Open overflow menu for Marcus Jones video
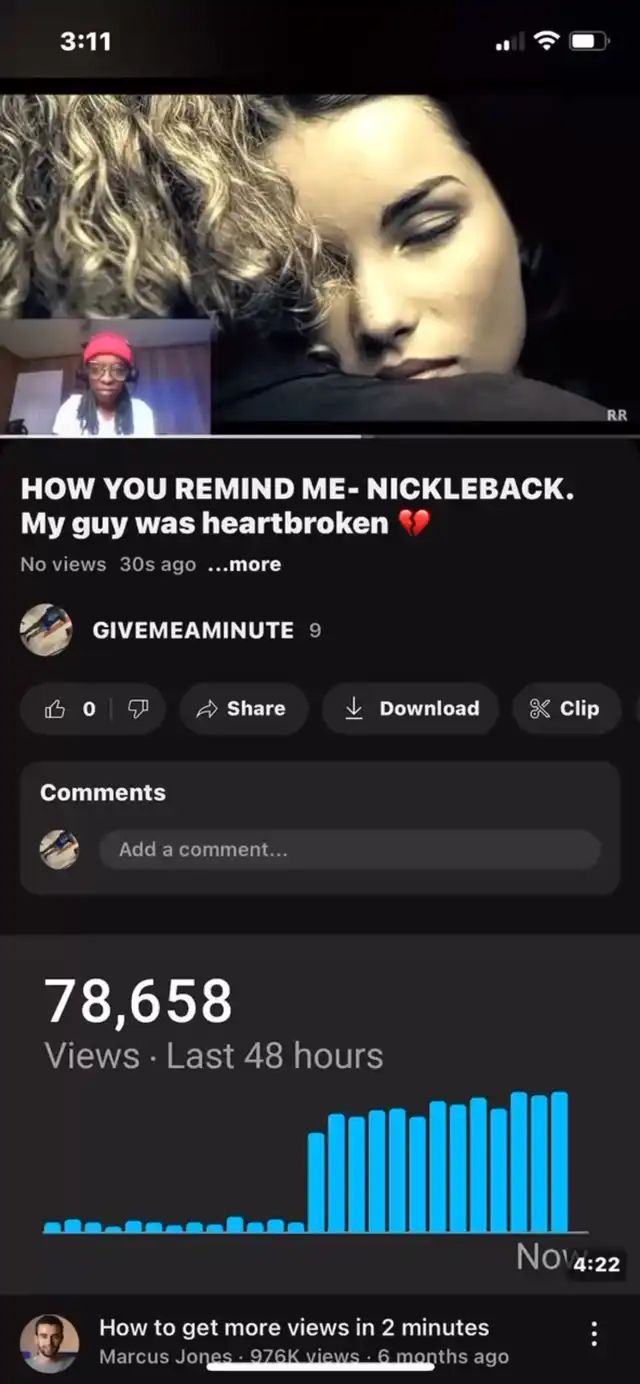 (x=594, y=1334)
